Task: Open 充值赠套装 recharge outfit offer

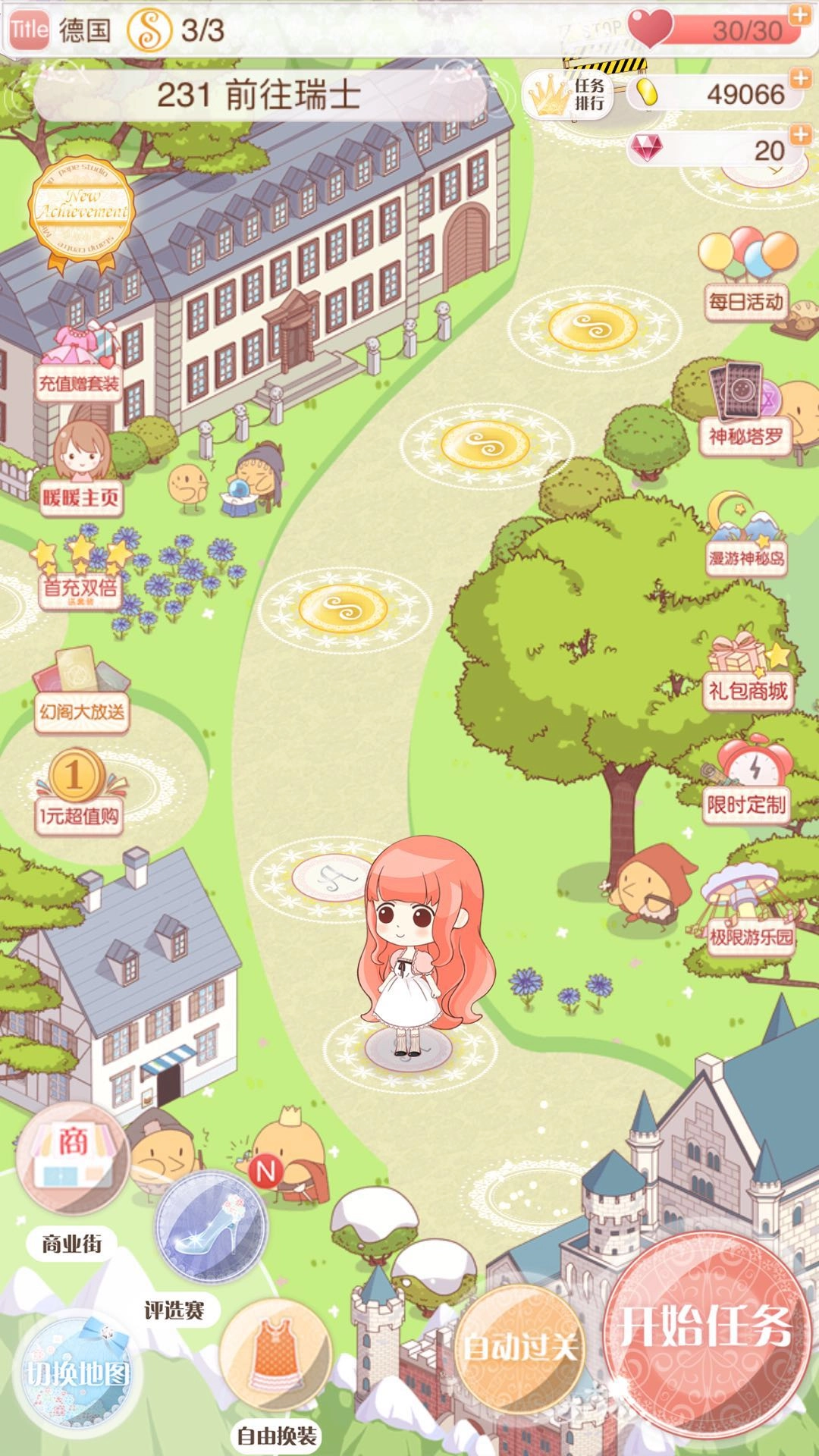Action: (x=79, y=362)
